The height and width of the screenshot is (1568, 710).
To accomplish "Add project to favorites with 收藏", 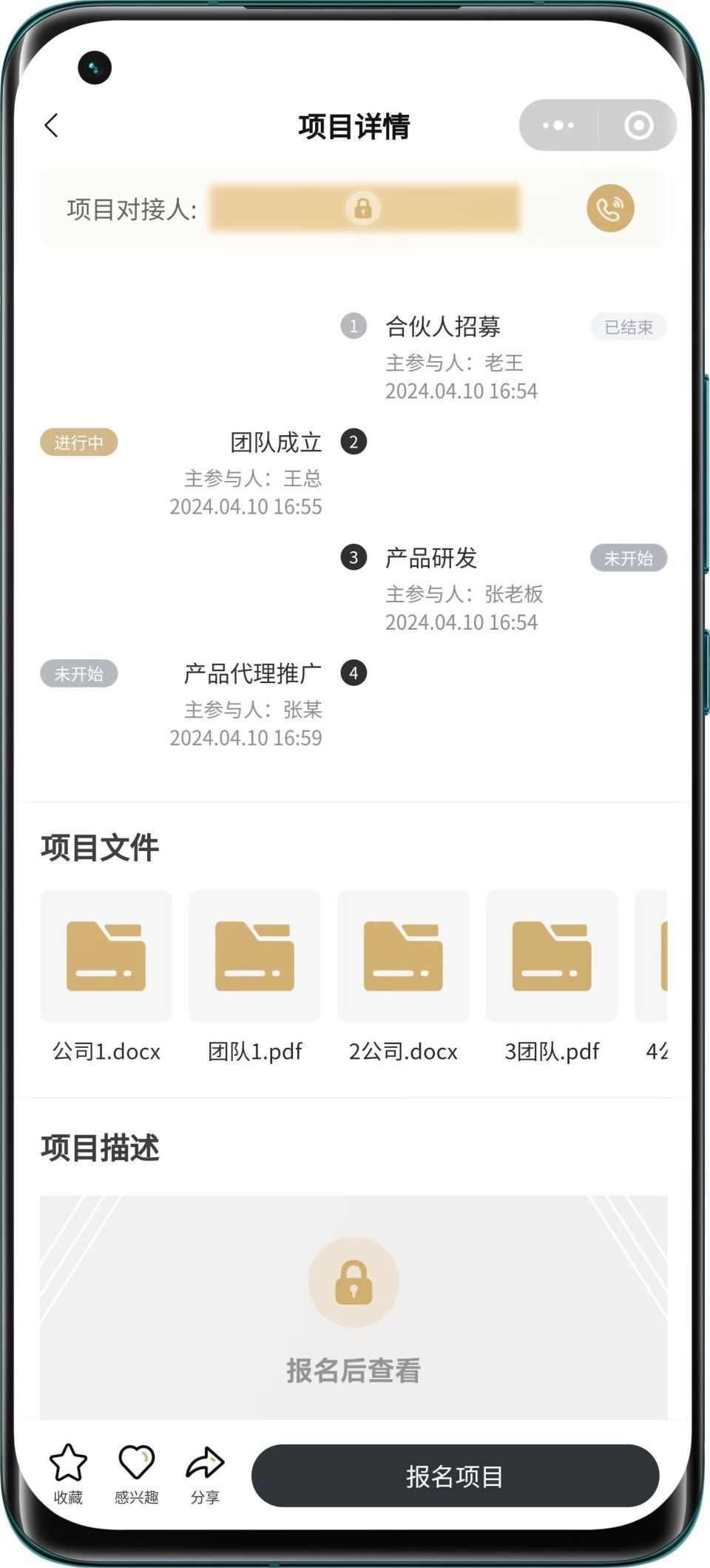I will click(x=68, y=1475).
